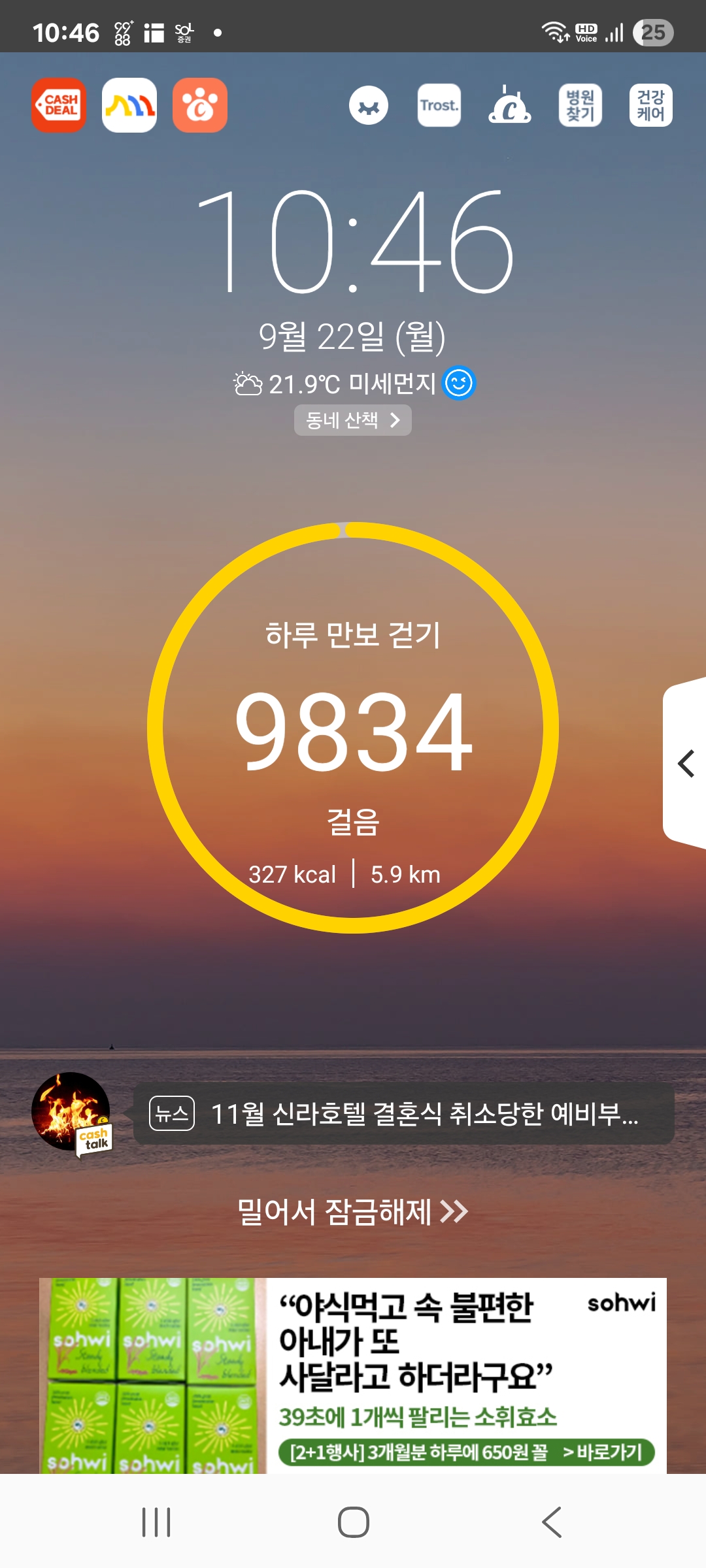Tap 밀어서 잠금해제 to unlock
The image size is (706, 1568).
(353, 1212)
